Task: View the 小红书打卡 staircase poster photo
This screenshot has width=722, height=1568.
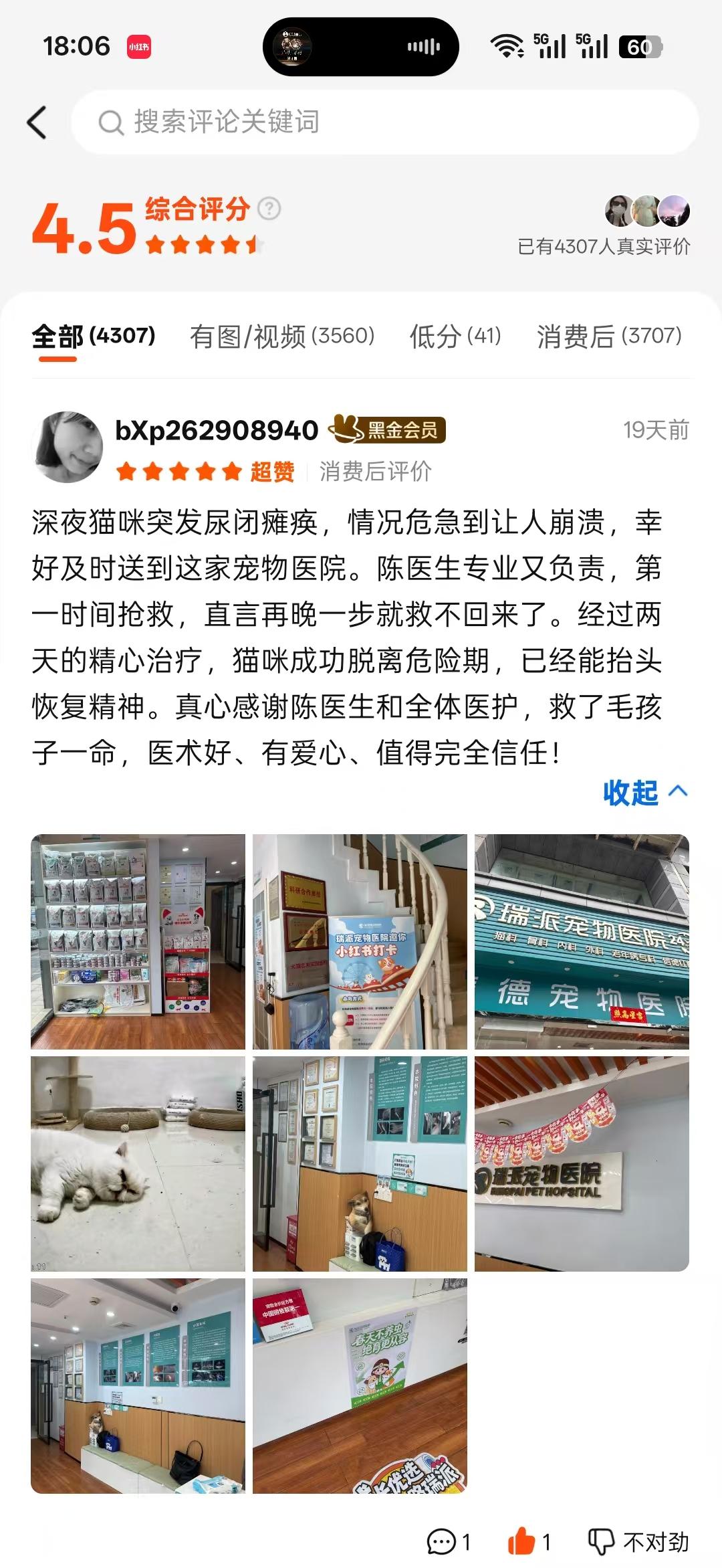Action: pyautogui.click(x=360, y=941)
